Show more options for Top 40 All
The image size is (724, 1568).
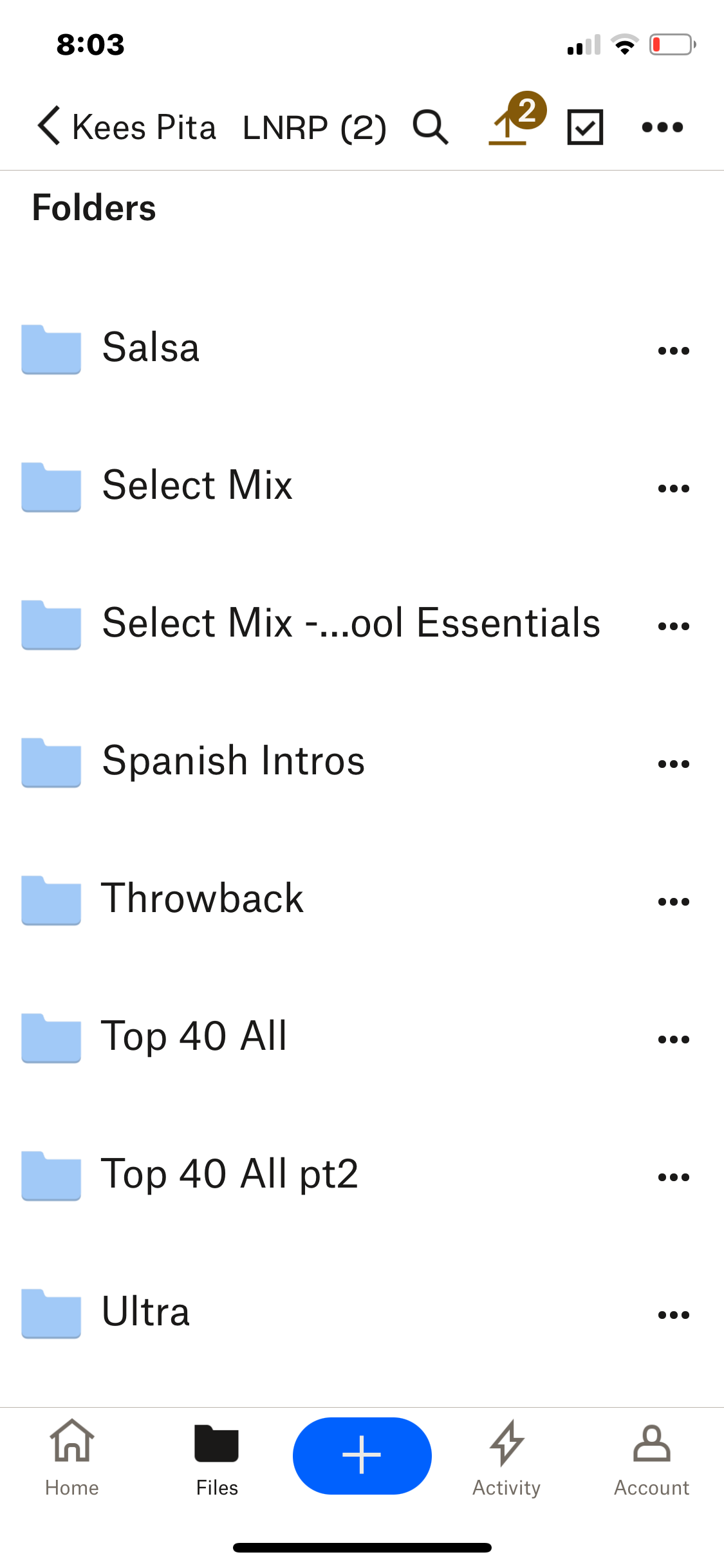[673, 1039]
